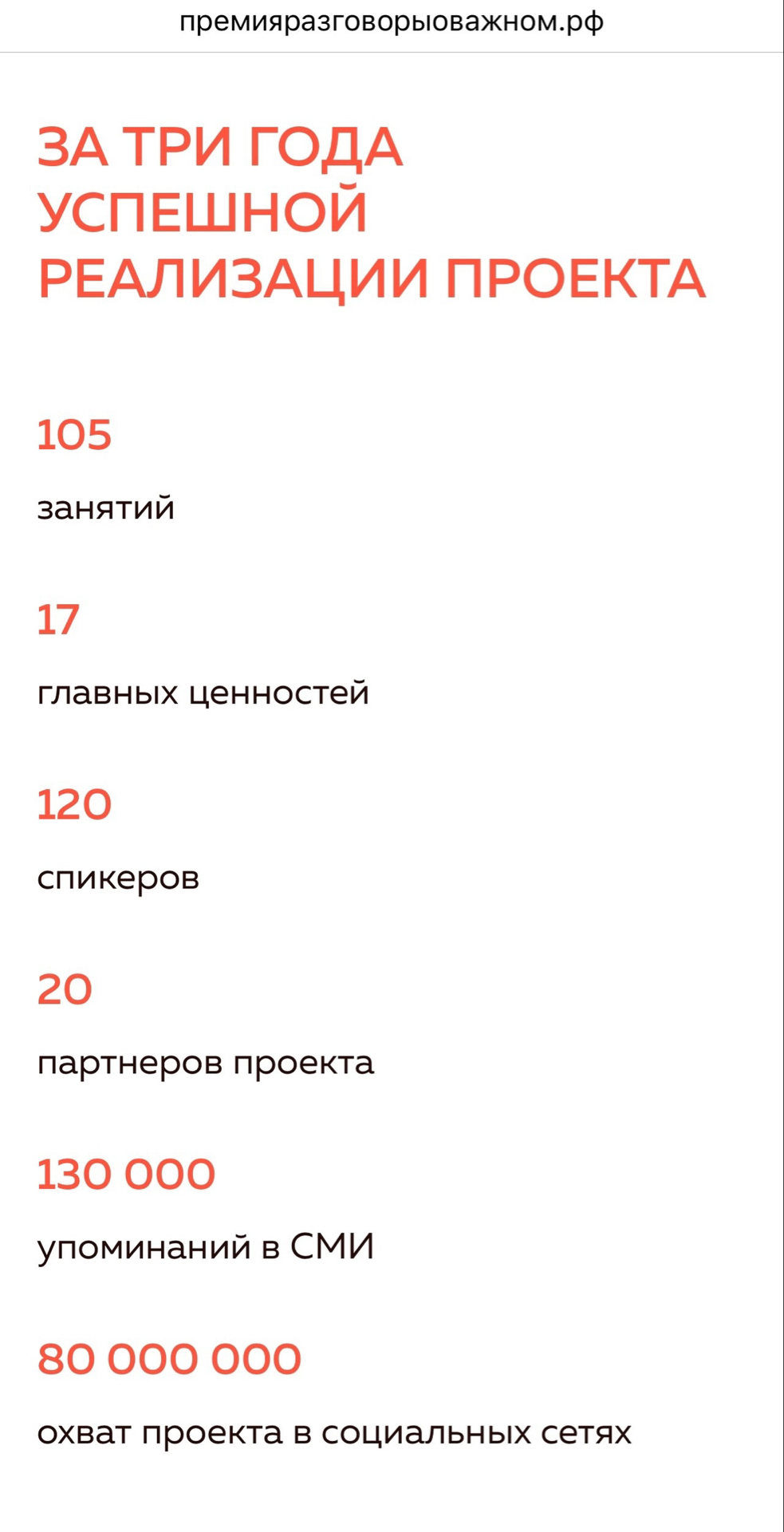Tap the премияразговорыоважном.рф address bar
Viewport: 784px width, 1532px height.
(392, 22)
